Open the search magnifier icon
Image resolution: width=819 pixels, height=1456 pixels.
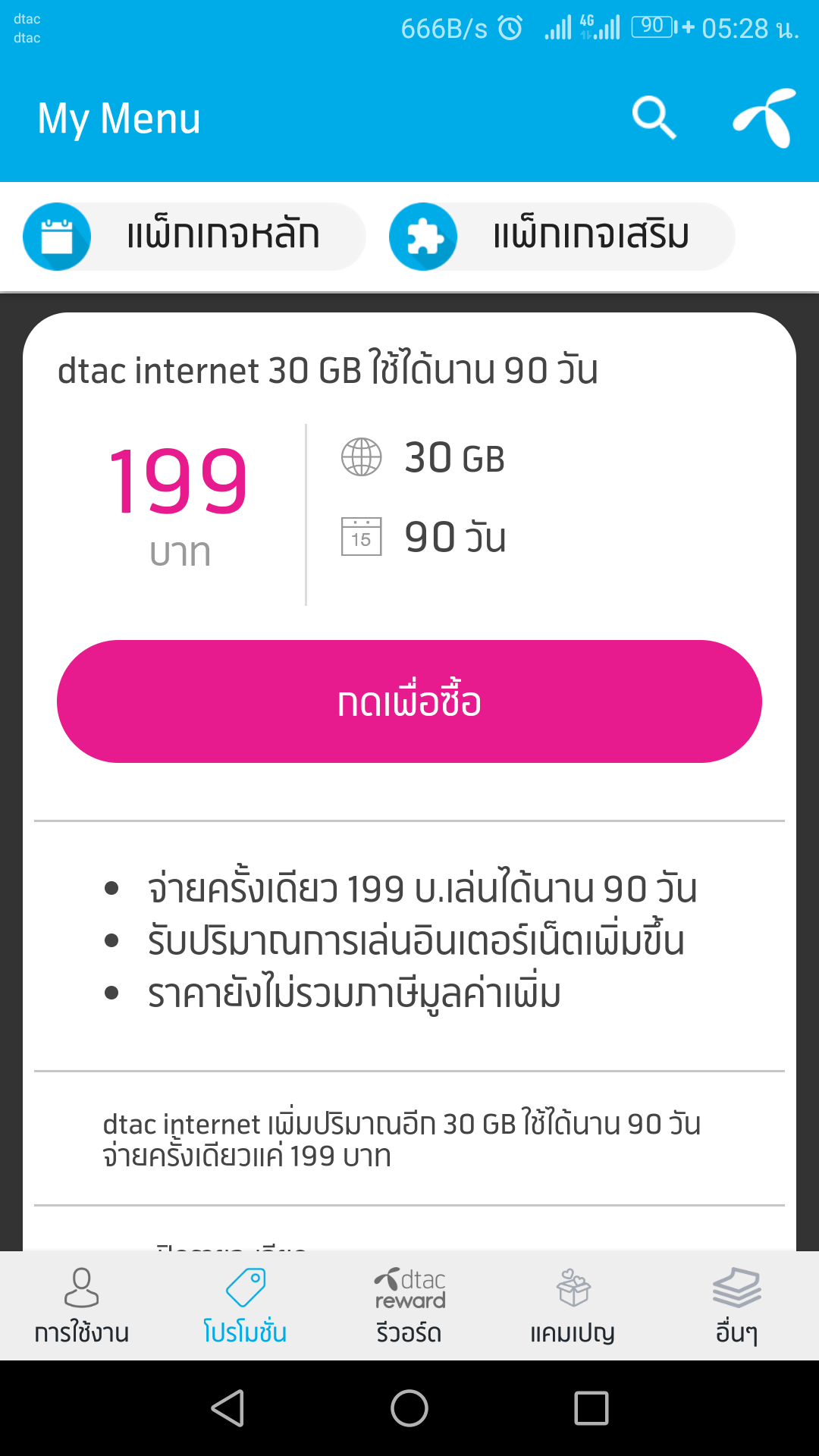click(654, 118)
